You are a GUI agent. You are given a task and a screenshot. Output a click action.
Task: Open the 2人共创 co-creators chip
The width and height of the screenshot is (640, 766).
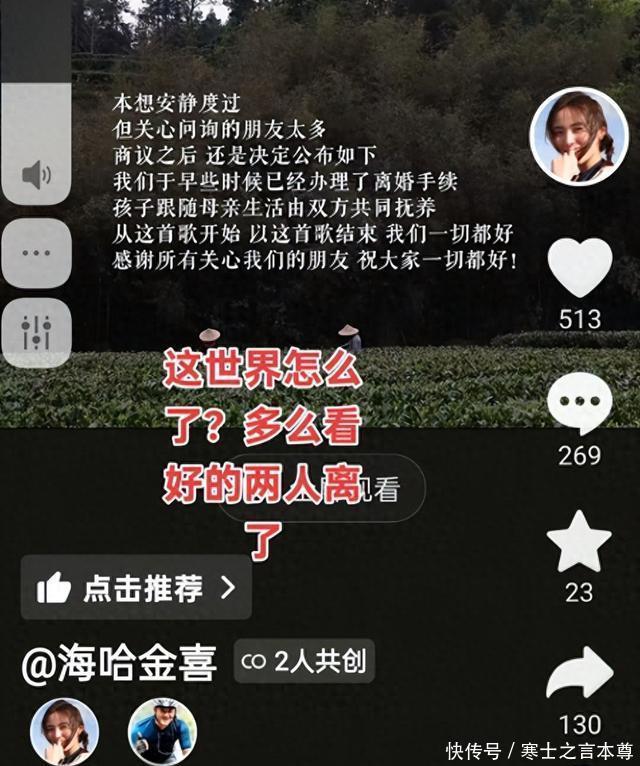tap(304, 662)
